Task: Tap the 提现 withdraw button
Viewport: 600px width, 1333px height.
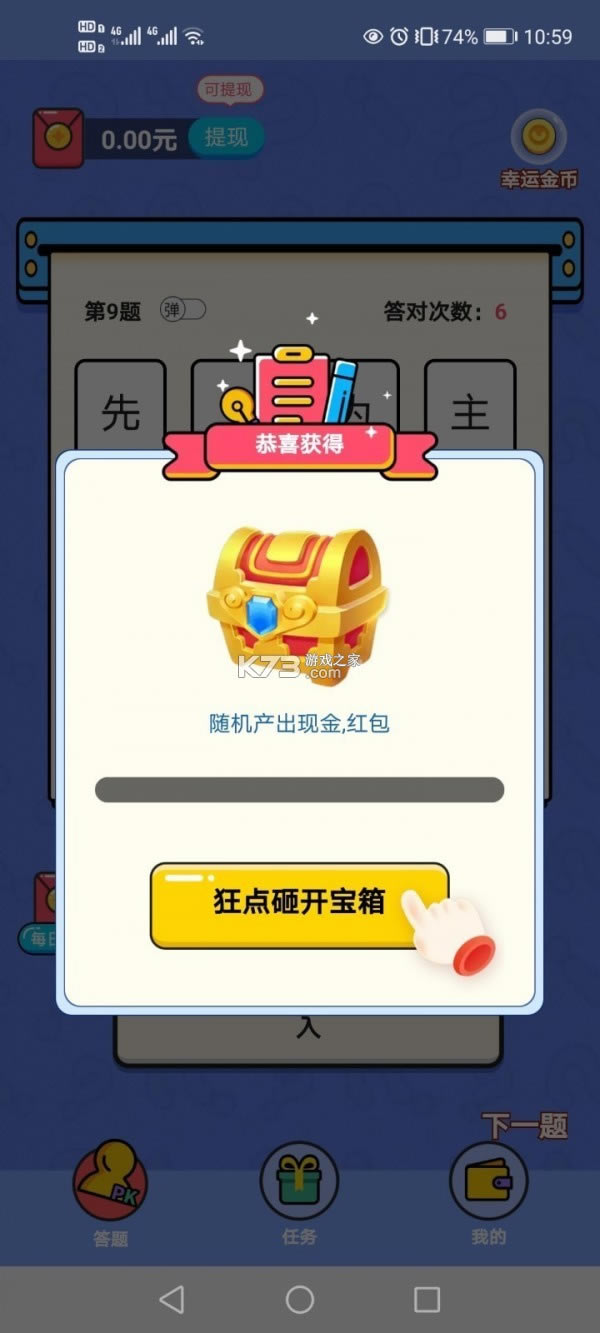Action: pyautogui.click(x=226, y=138)
